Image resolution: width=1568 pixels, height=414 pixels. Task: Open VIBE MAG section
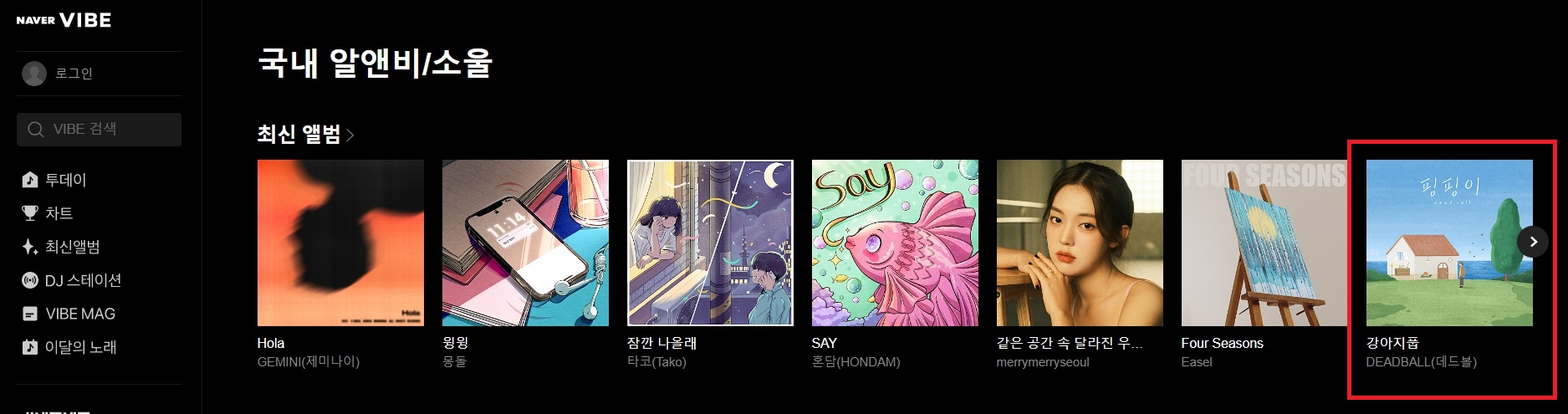[x=79, y=314]
